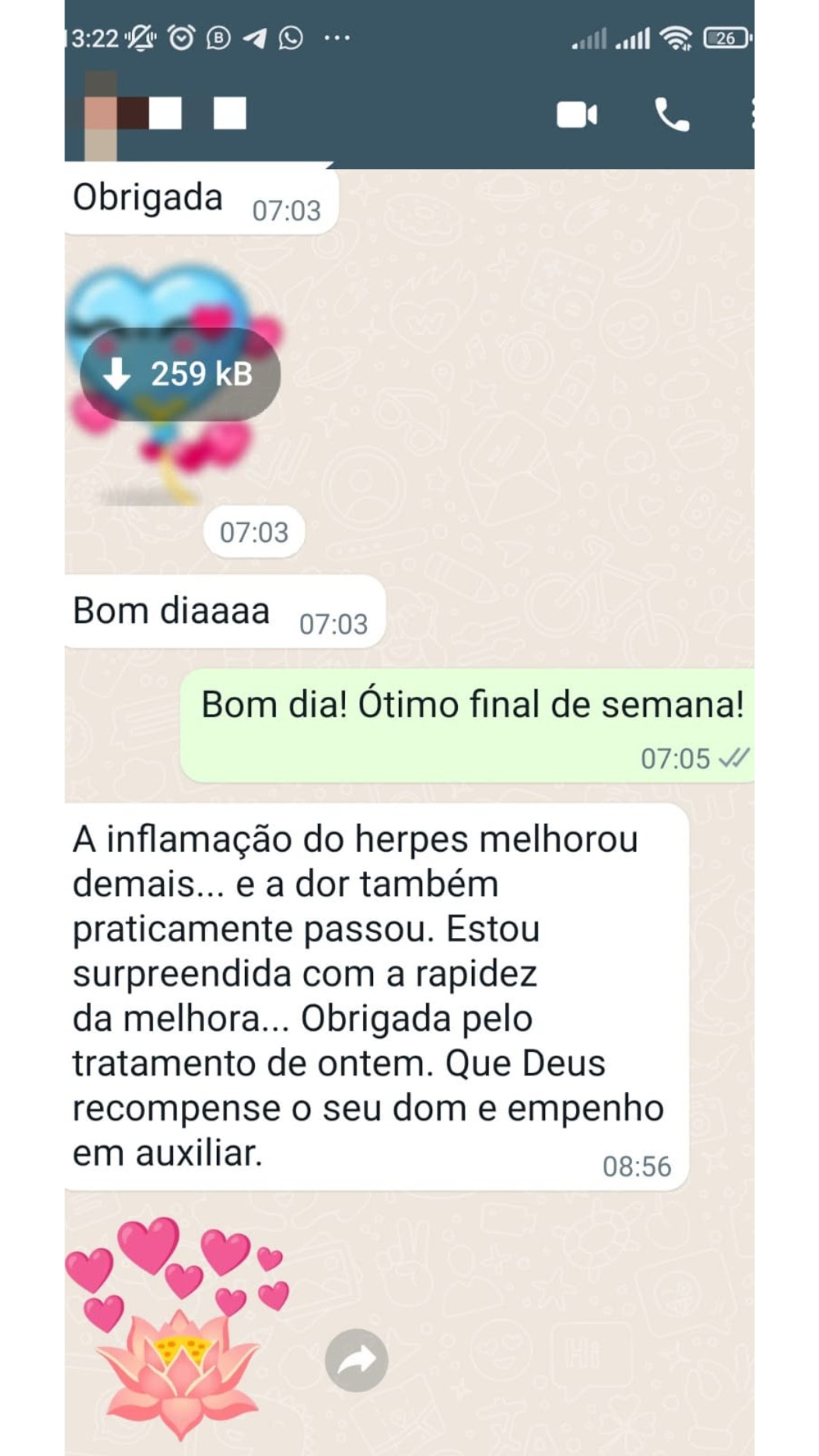Start a video call with this contact

tap(576, 115)
